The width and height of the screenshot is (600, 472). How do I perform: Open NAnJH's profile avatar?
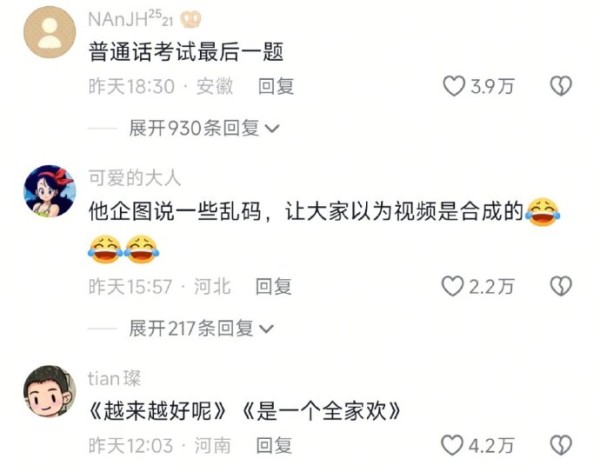pyautogui.click(x=49, y=32)
